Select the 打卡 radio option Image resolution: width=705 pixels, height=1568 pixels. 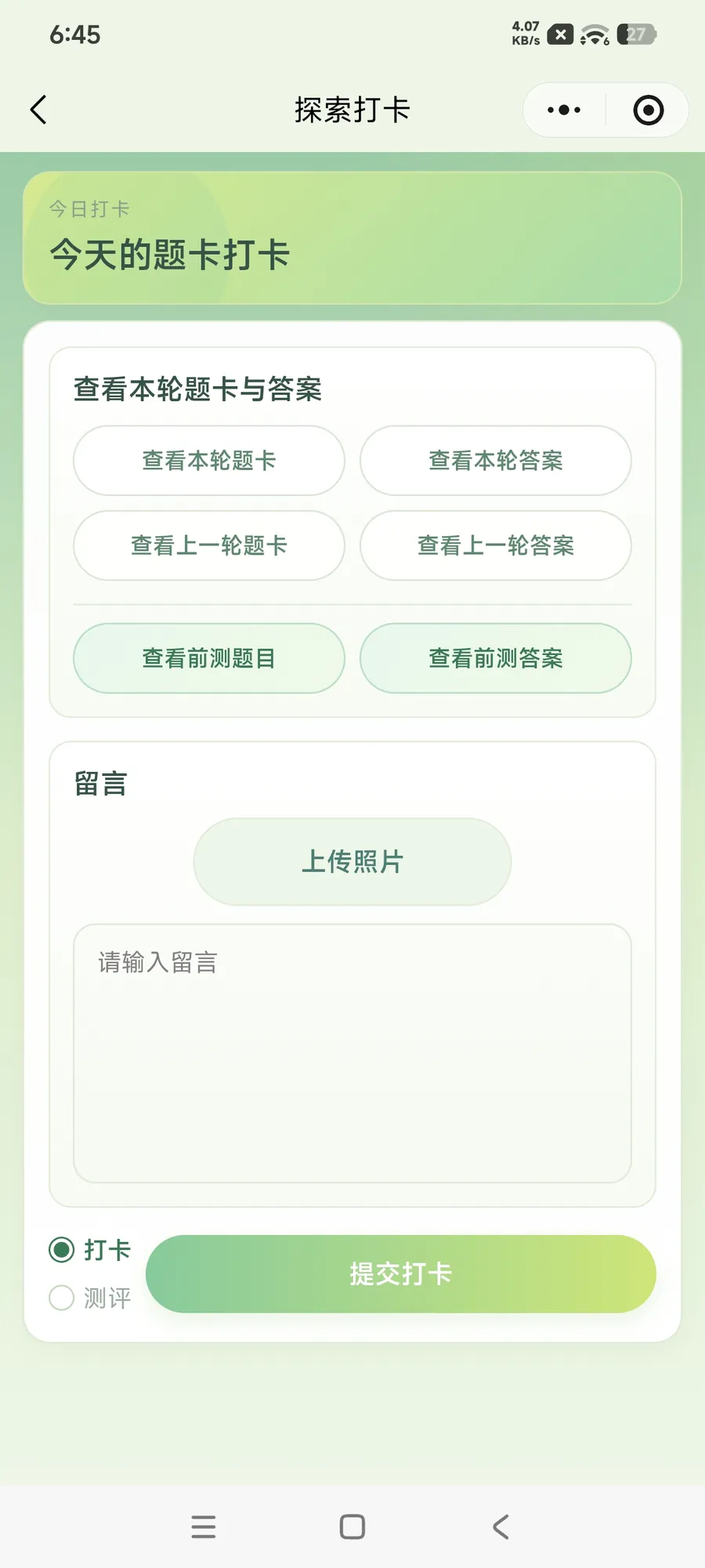point(89,1249)
